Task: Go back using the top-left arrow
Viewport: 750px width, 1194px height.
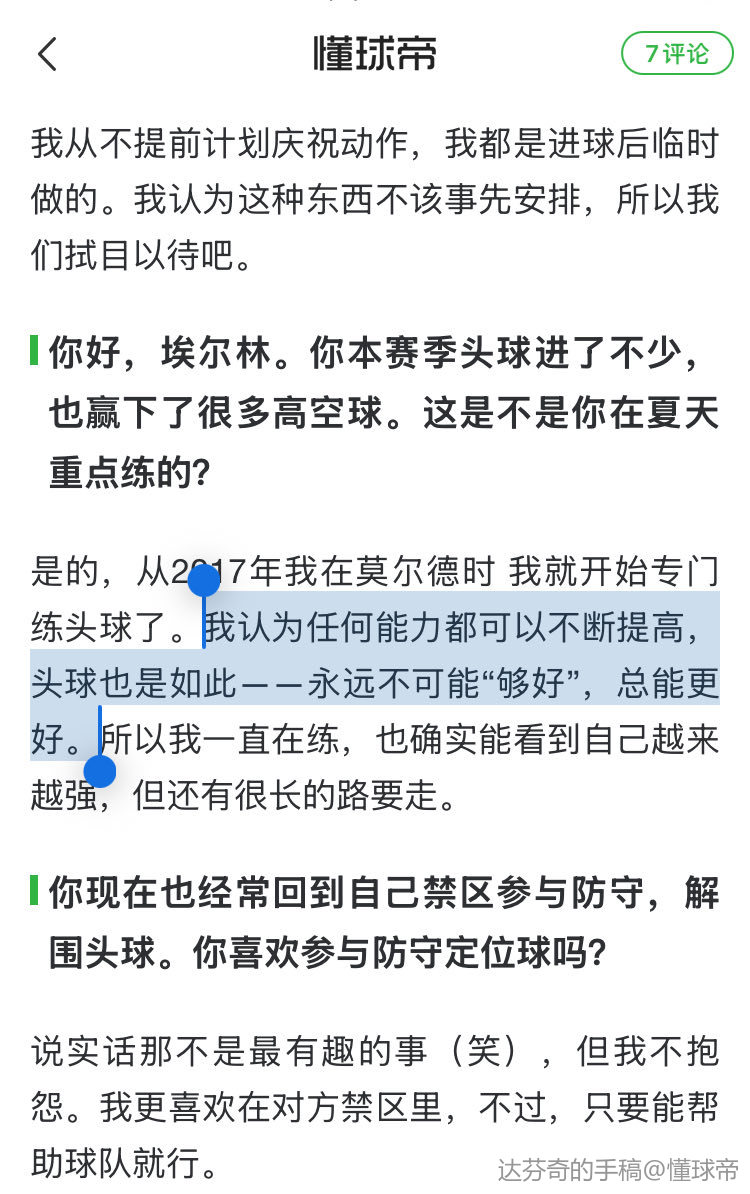Action: pos(47,53)
